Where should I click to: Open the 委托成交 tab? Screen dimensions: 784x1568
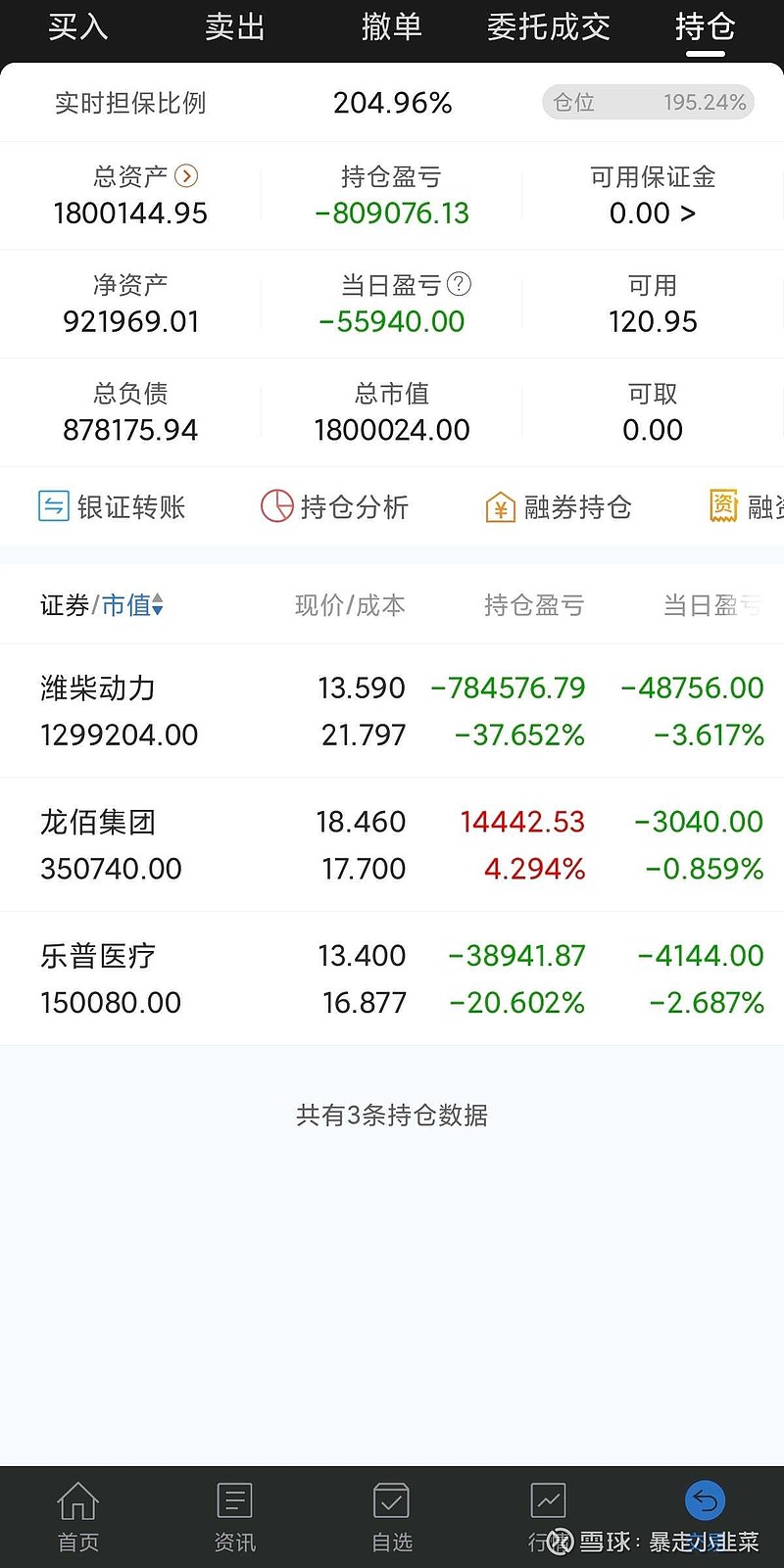pos(548,26)
